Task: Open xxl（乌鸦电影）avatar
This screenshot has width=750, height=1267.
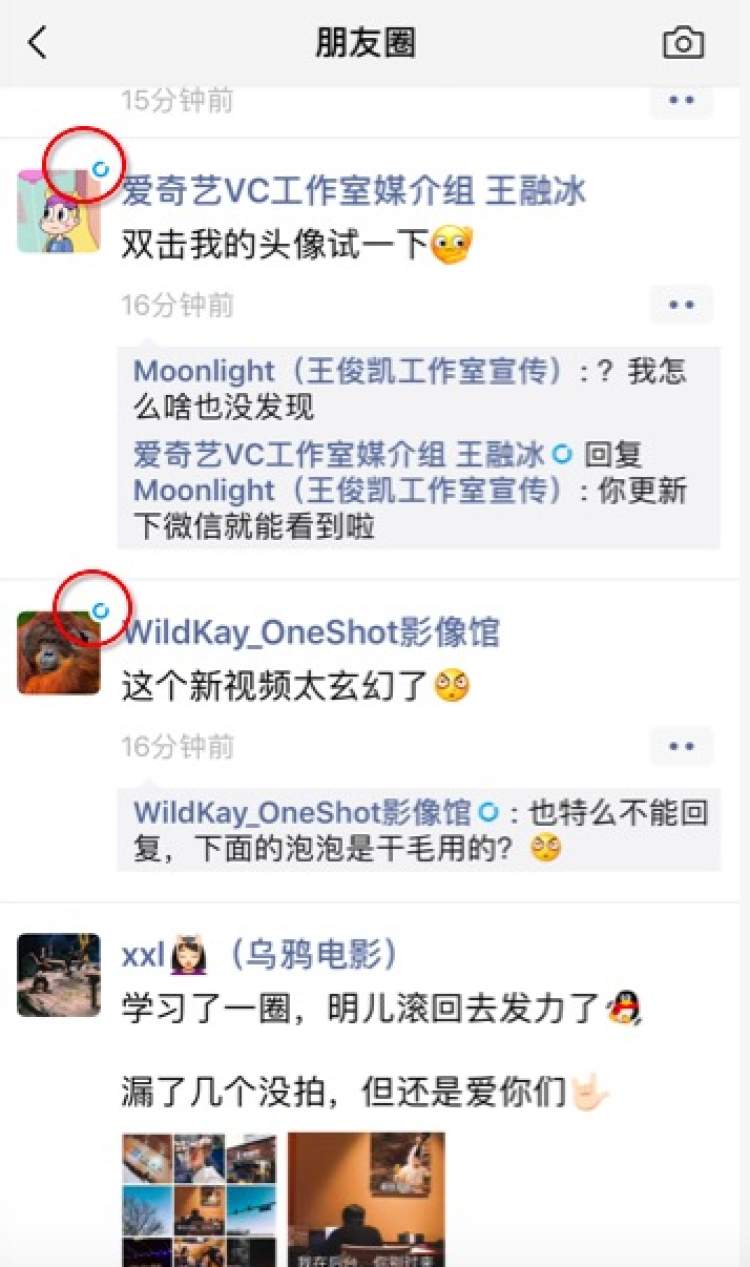Action: click(59, 975)
